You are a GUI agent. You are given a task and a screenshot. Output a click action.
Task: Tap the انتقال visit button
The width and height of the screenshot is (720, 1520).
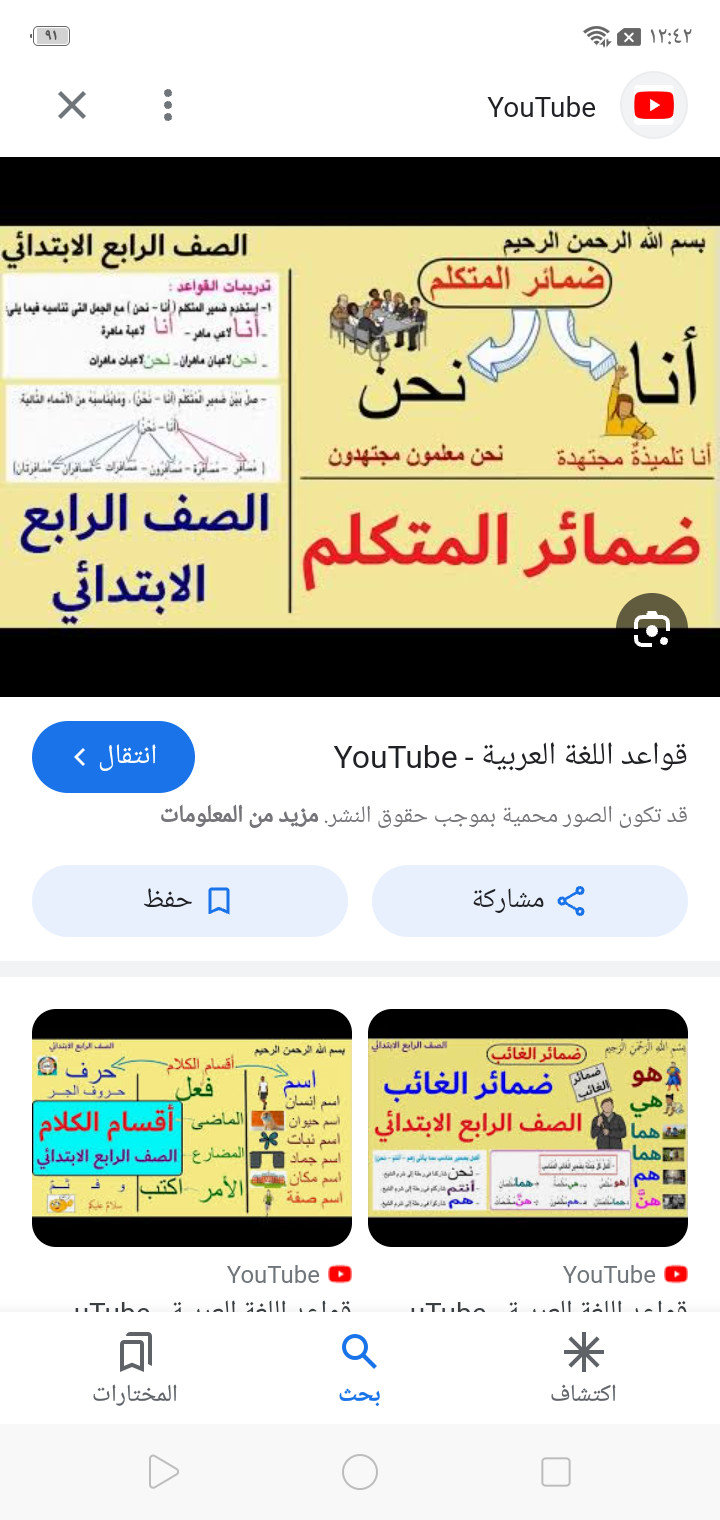point(113,757)
